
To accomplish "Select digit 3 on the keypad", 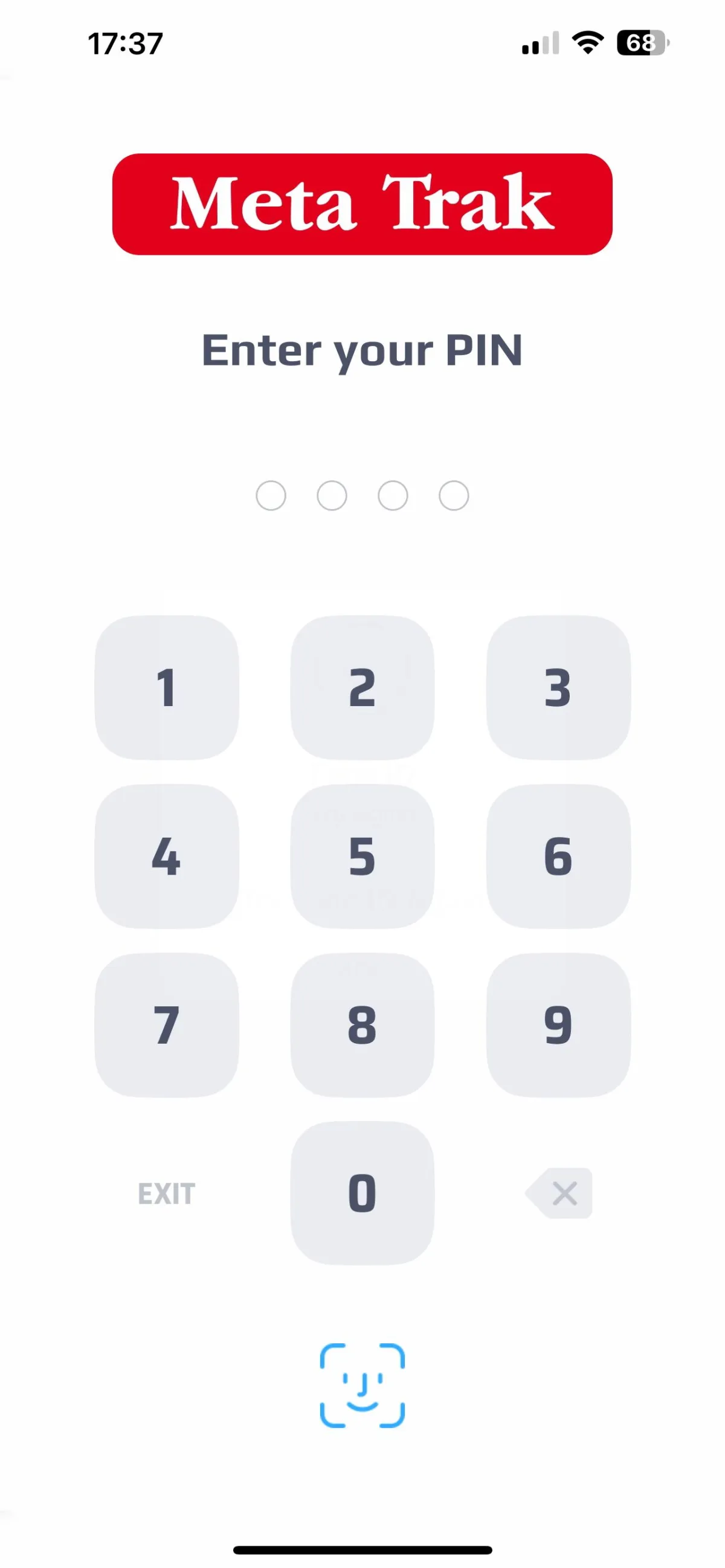I will pos(558,687).
